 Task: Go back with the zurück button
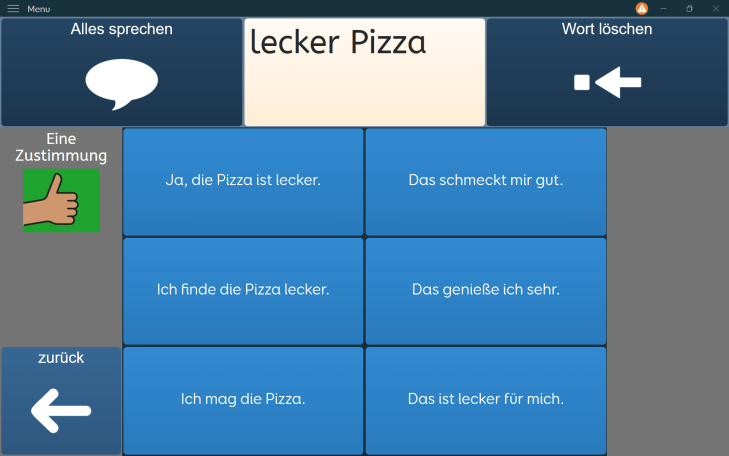click(x=61, y=400)
